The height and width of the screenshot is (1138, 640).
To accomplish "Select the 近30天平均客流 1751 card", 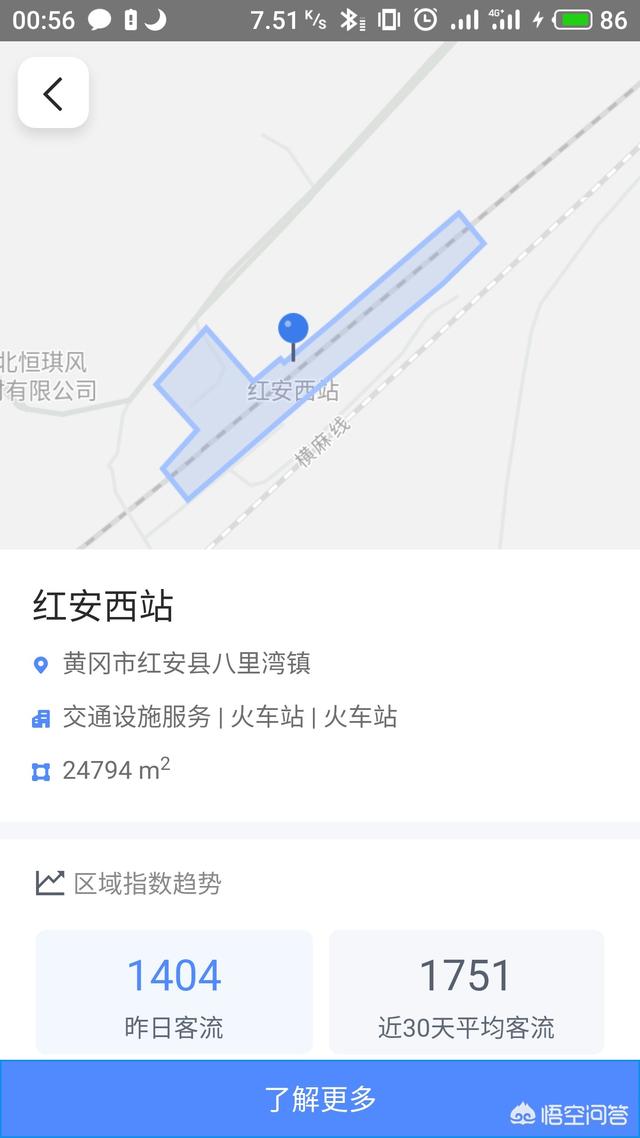I will tap(466, 992).
